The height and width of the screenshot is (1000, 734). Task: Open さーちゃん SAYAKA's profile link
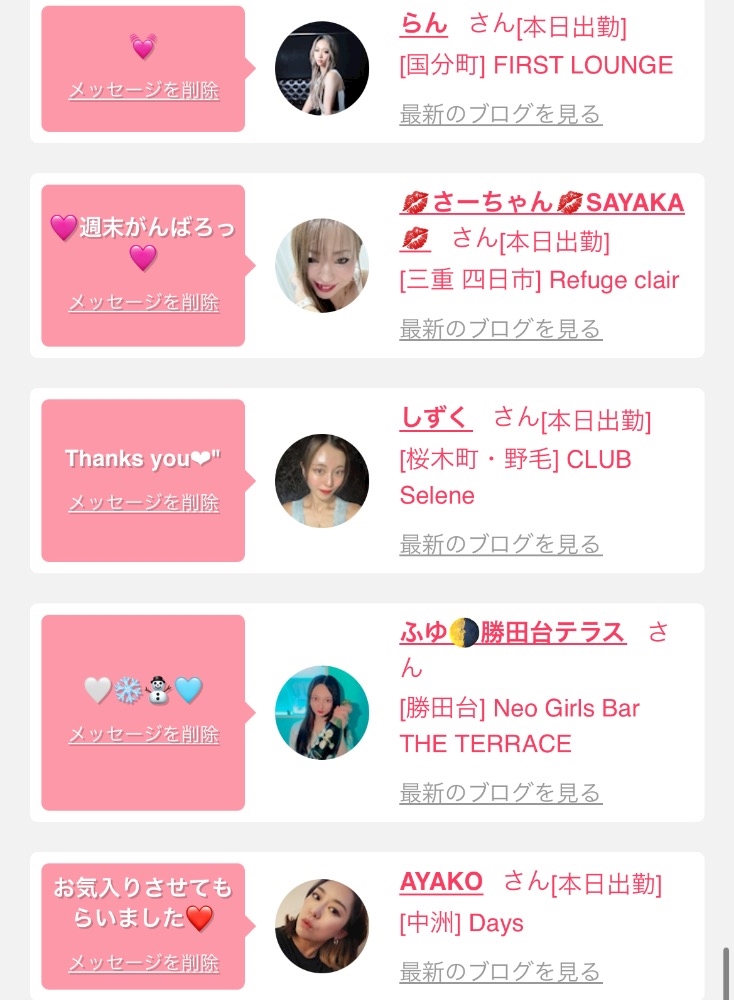tap(541, 220)
